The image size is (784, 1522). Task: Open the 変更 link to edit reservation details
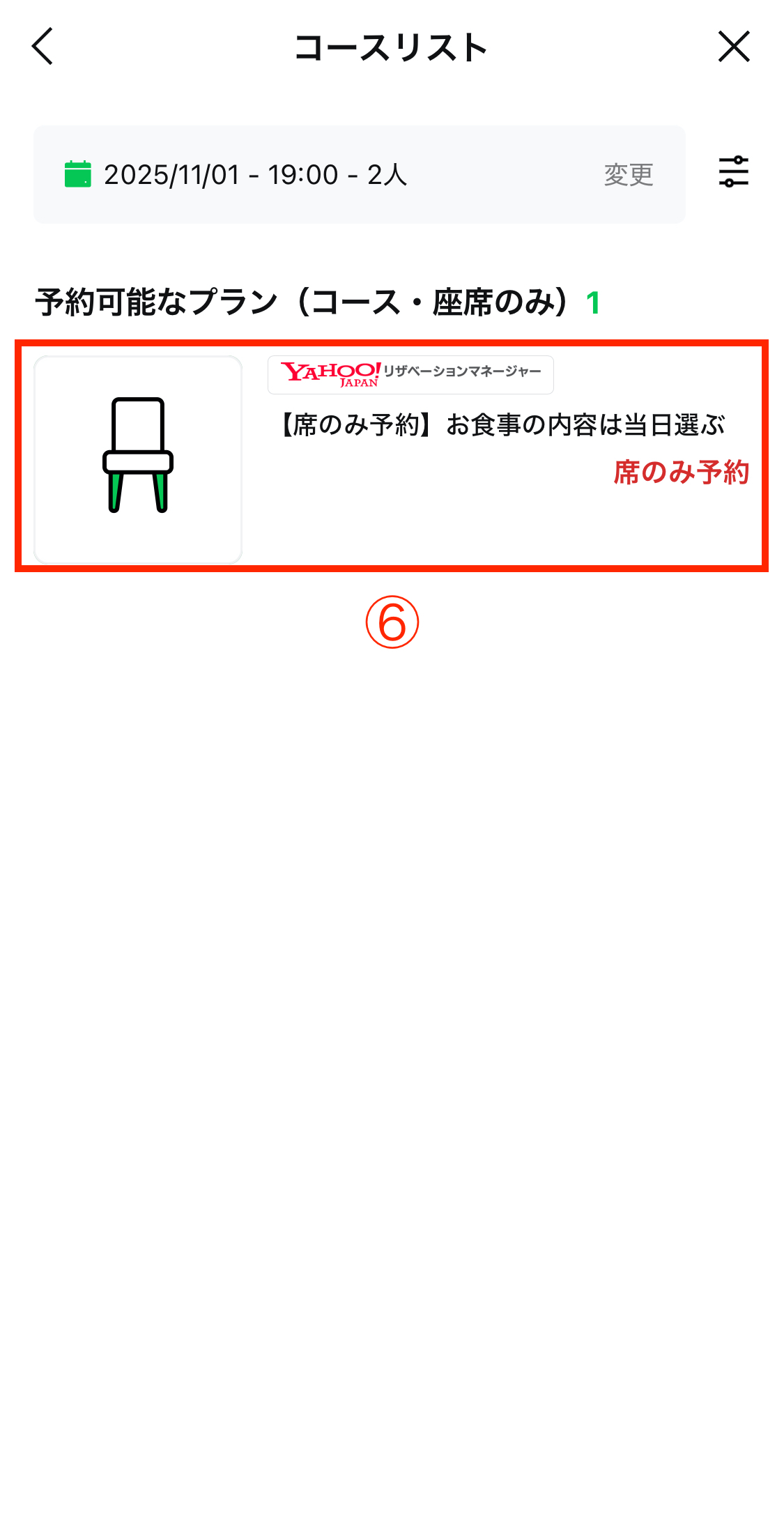[x=628, y=175]
